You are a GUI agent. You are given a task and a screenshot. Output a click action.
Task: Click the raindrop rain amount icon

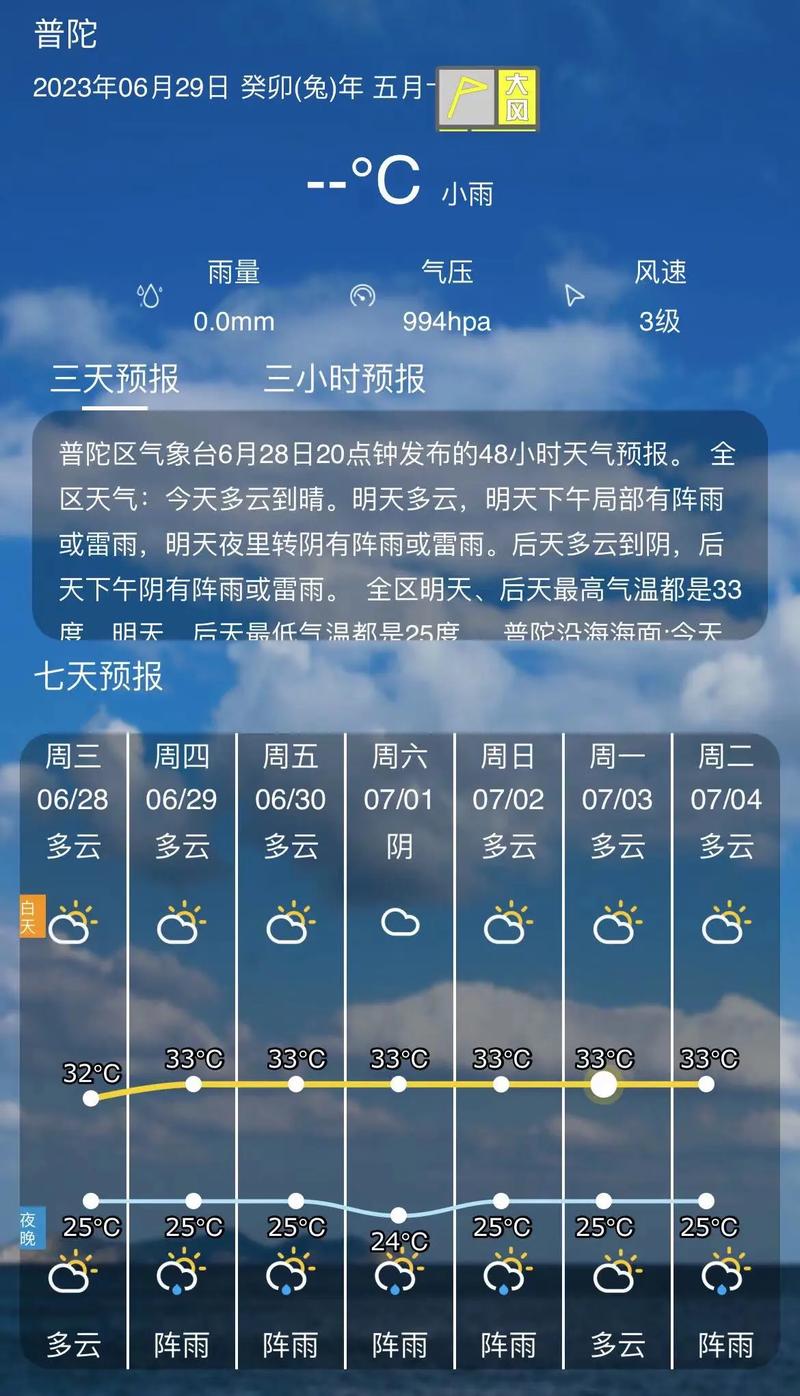[148, 296]
